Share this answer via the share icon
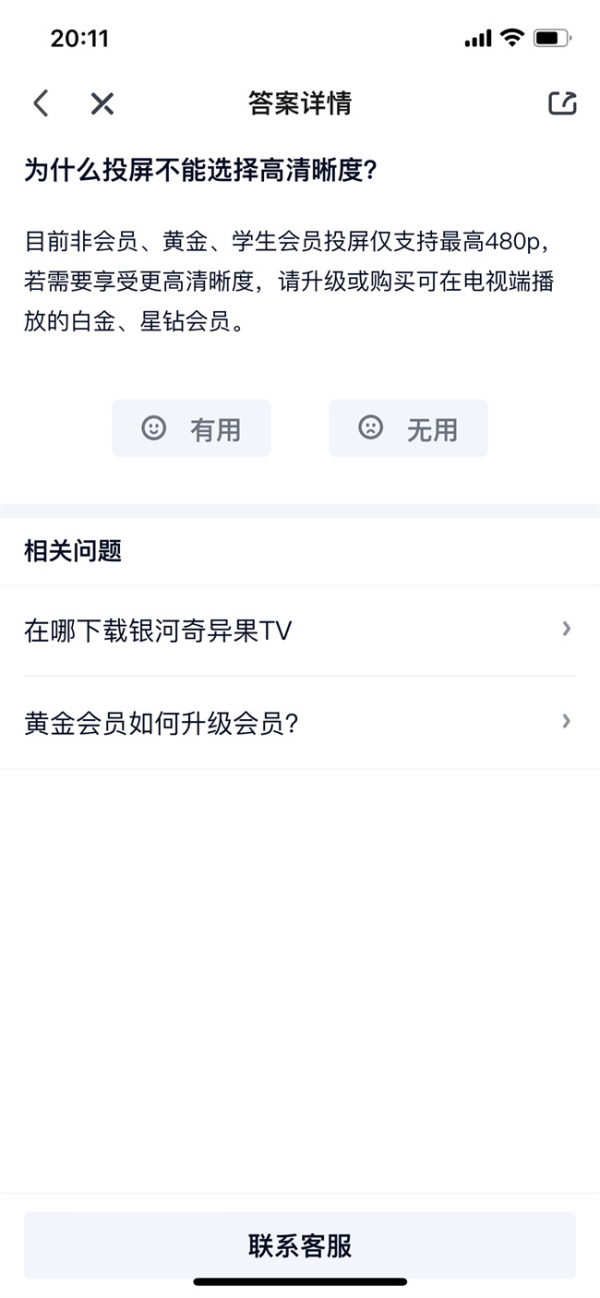The height and width of the screenshot is (1298, 600). coord(563,103)
